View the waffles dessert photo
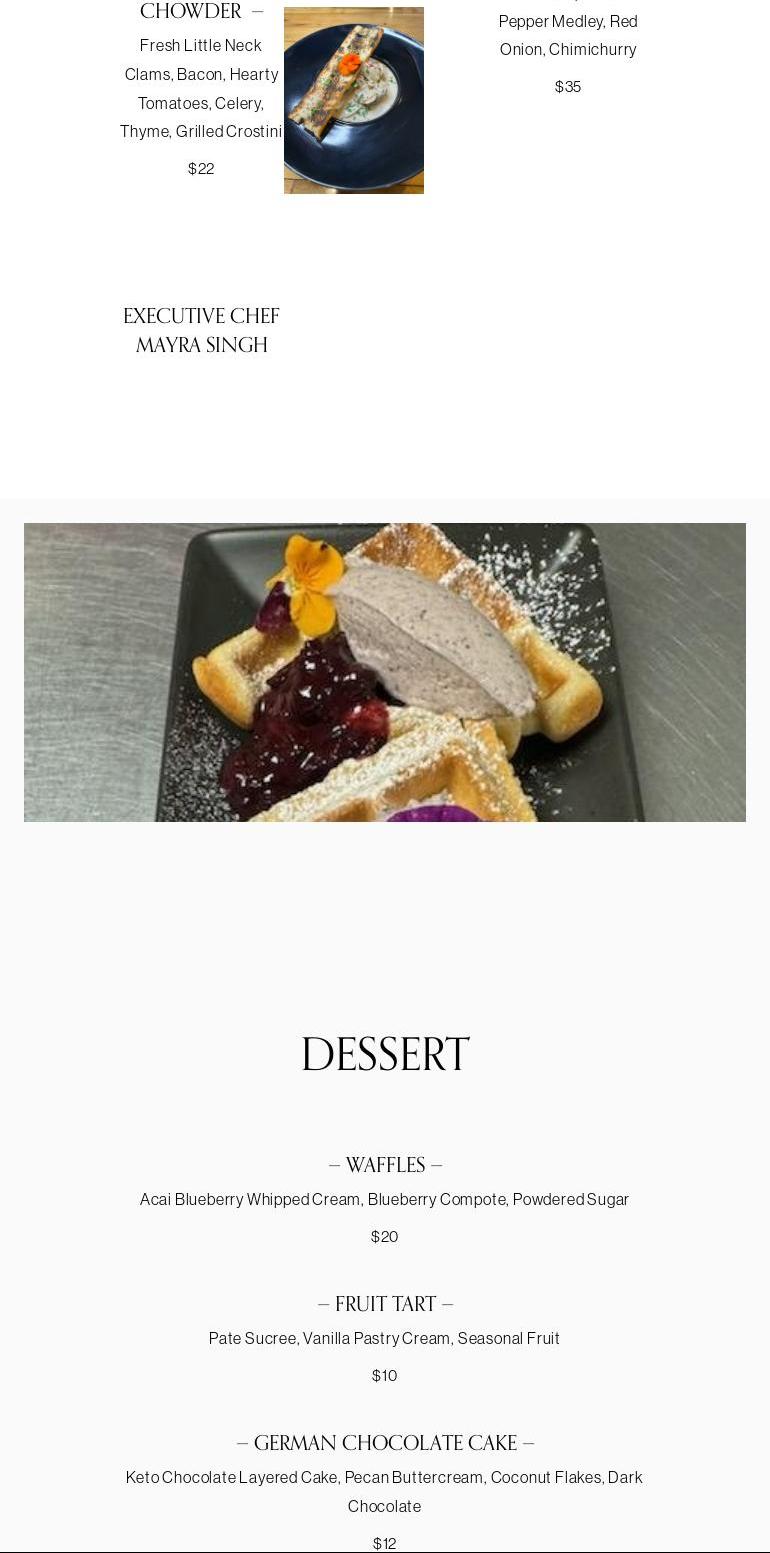Screen dimensions: 770x1553 pyautogui.click(x=385, y=672)
